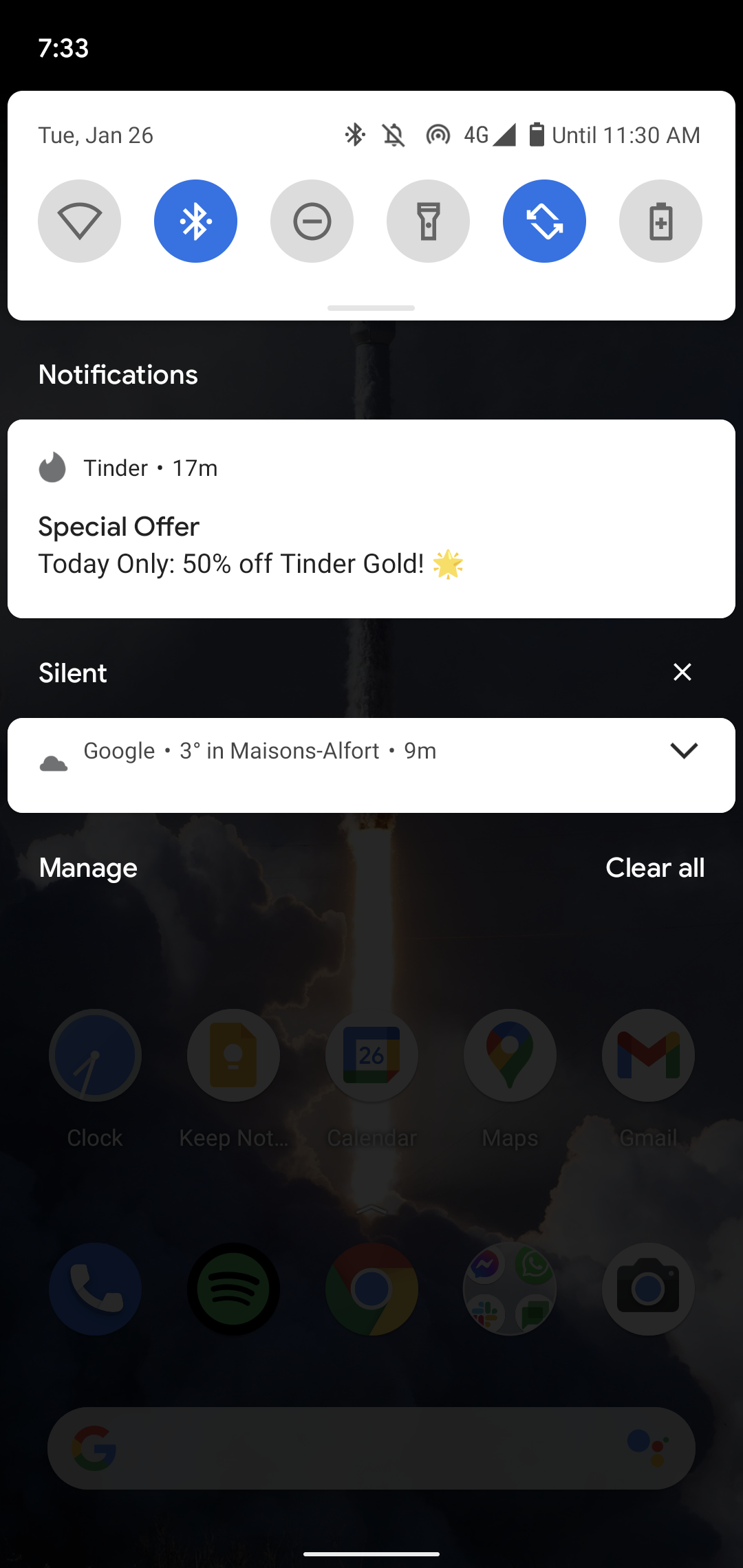
Task: Open Manage notification settings
Action: pos(88,868)
